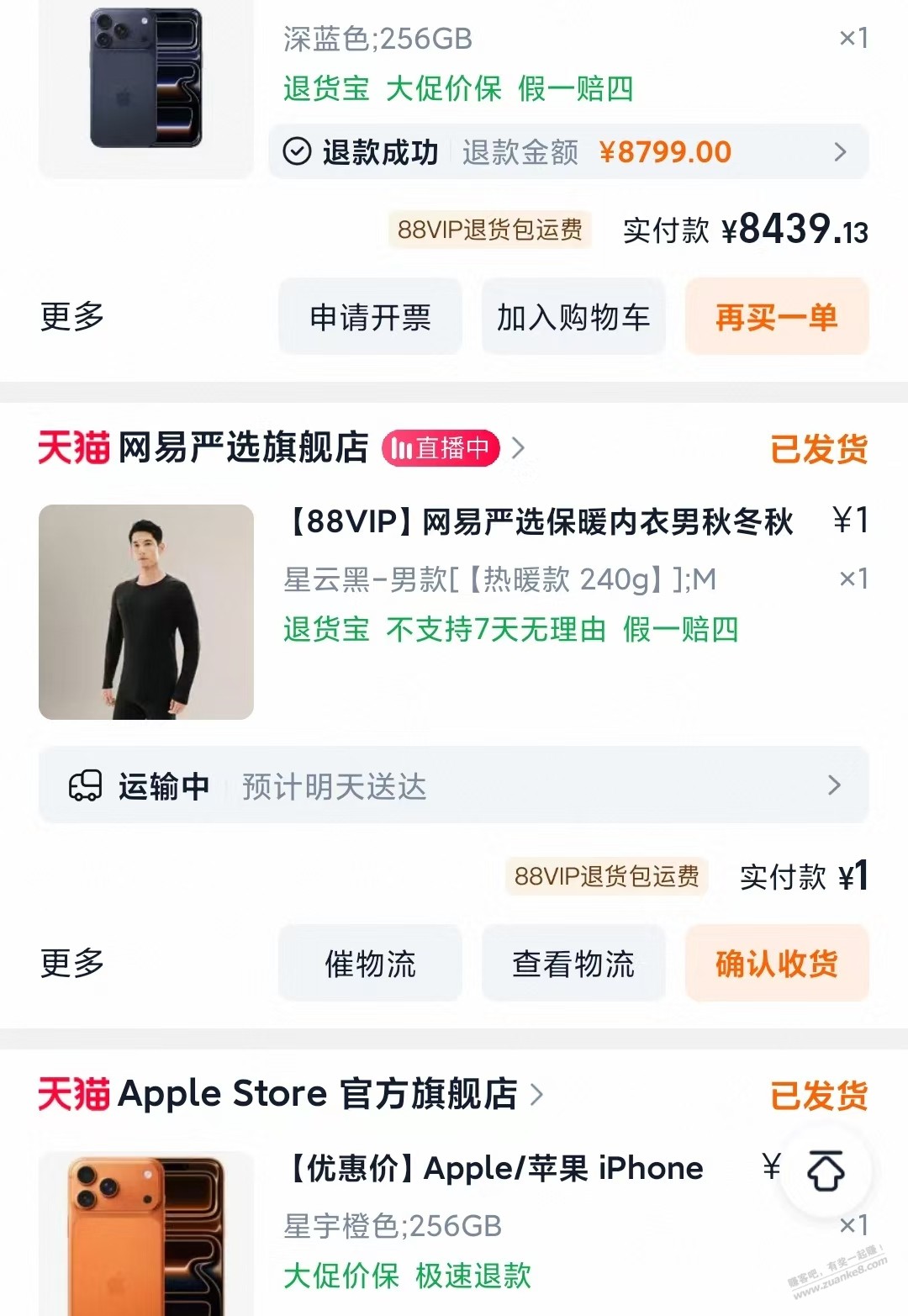The height and width of the screenshot is (1316, 908).
Task: Open the orange iPhone product image
Action: pos(146,1234)
